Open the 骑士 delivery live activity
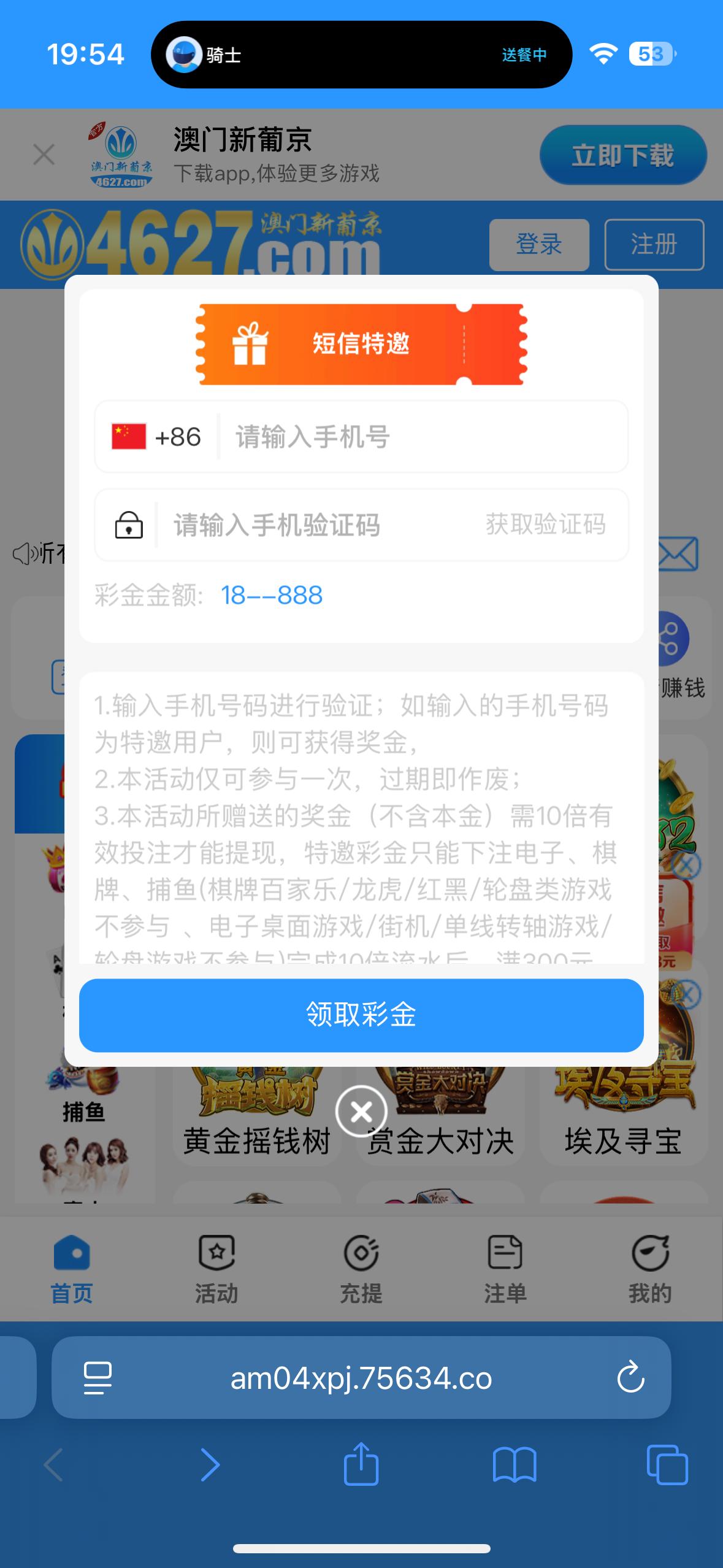This screenshot has width=723, height=1568. coord(361,55)
